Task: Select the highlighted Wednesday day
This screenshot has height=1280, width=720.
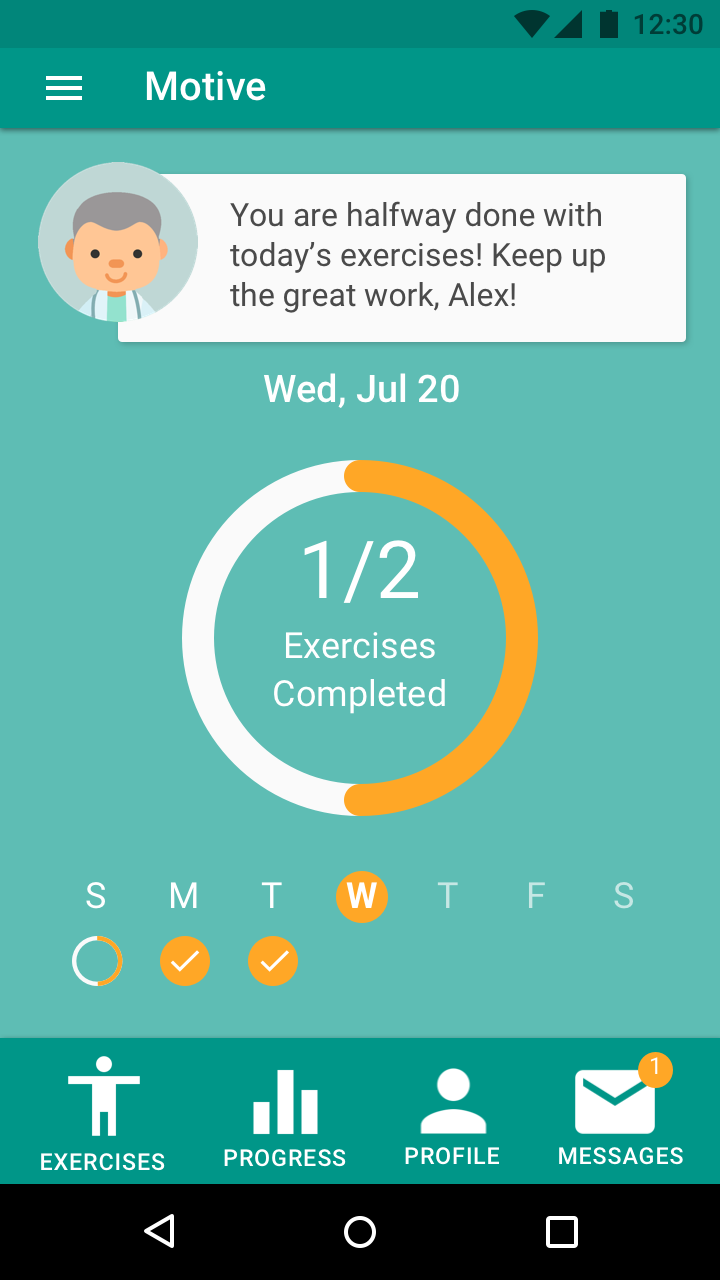Action: tap(361, 896)
